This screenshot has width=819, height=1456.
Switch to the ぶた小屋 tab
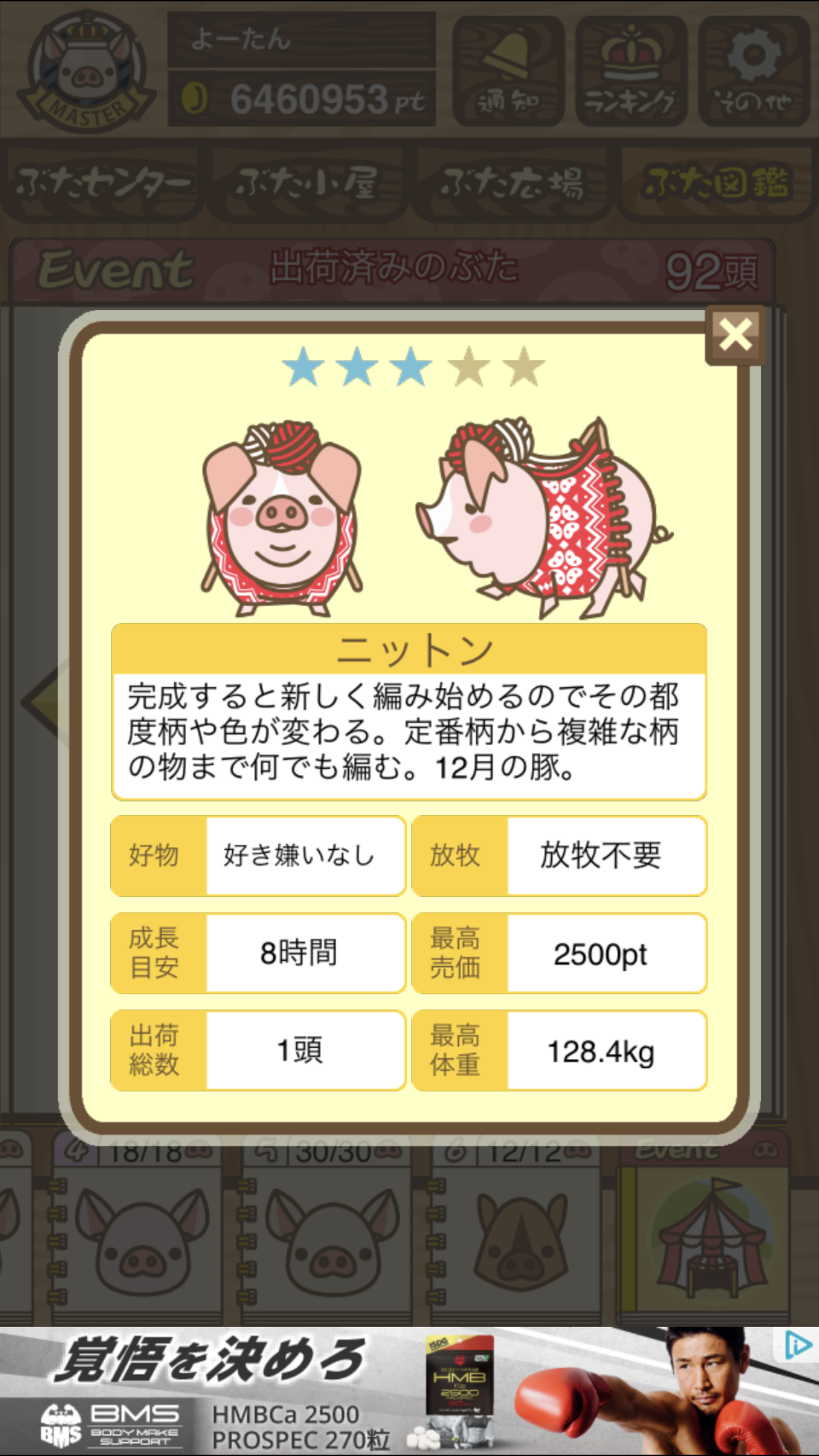[307, 183]
